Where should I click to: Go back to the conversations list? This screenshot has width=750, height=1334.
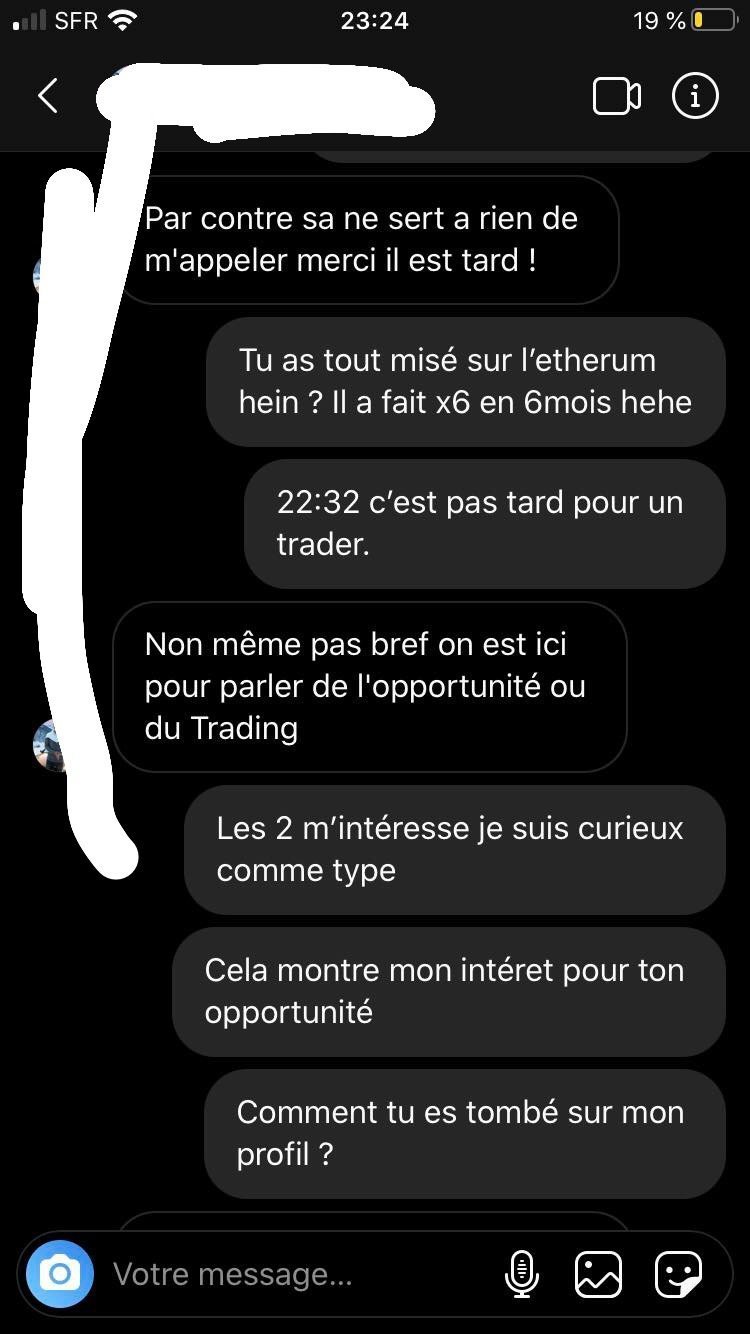(48, 96)
